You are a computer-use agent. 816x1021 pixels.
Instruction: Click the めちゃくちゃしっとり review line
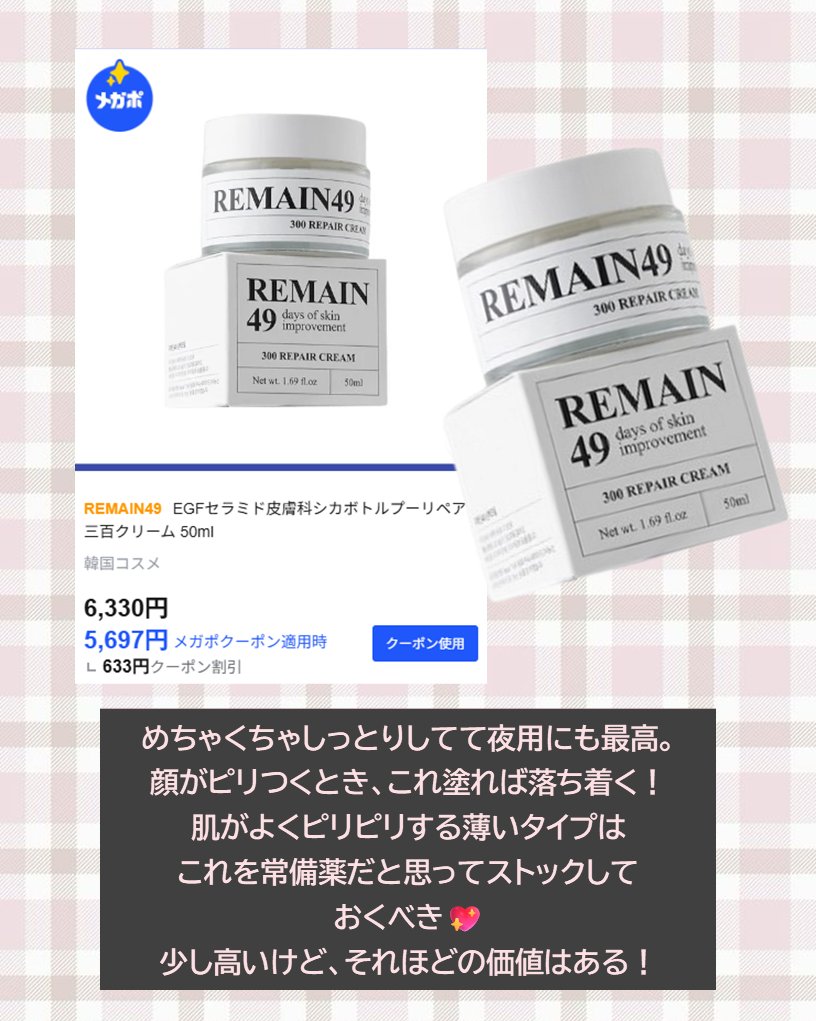point(408,737)
